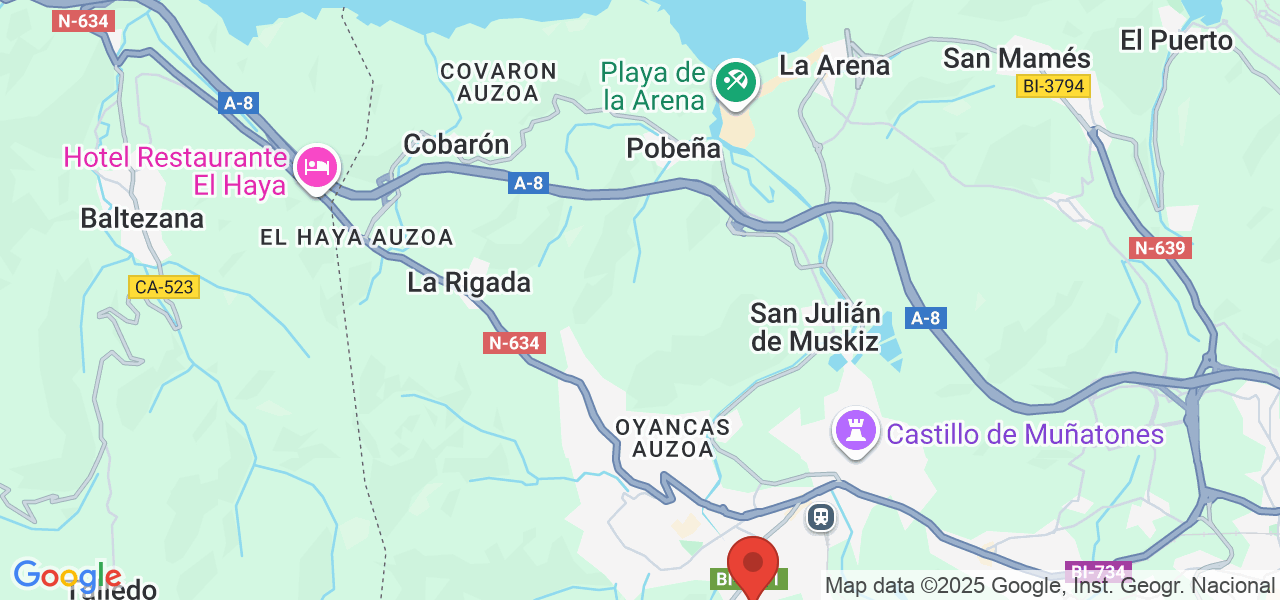Open the train station icon on the map
This screenshot has height=600, width=1280.
coord(821,516)
